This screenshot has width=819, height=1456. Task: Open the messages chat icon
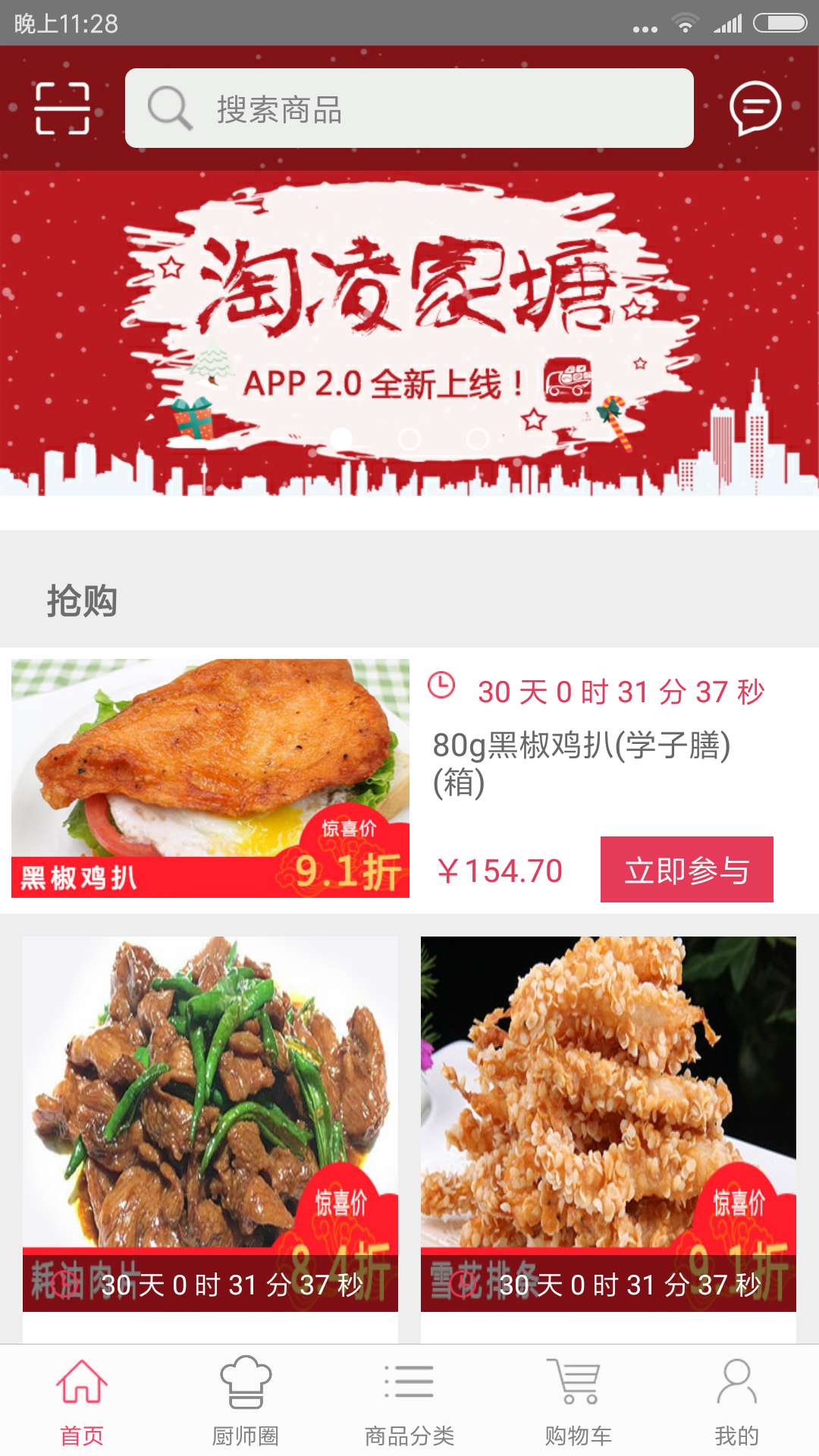tap(755, 108)
